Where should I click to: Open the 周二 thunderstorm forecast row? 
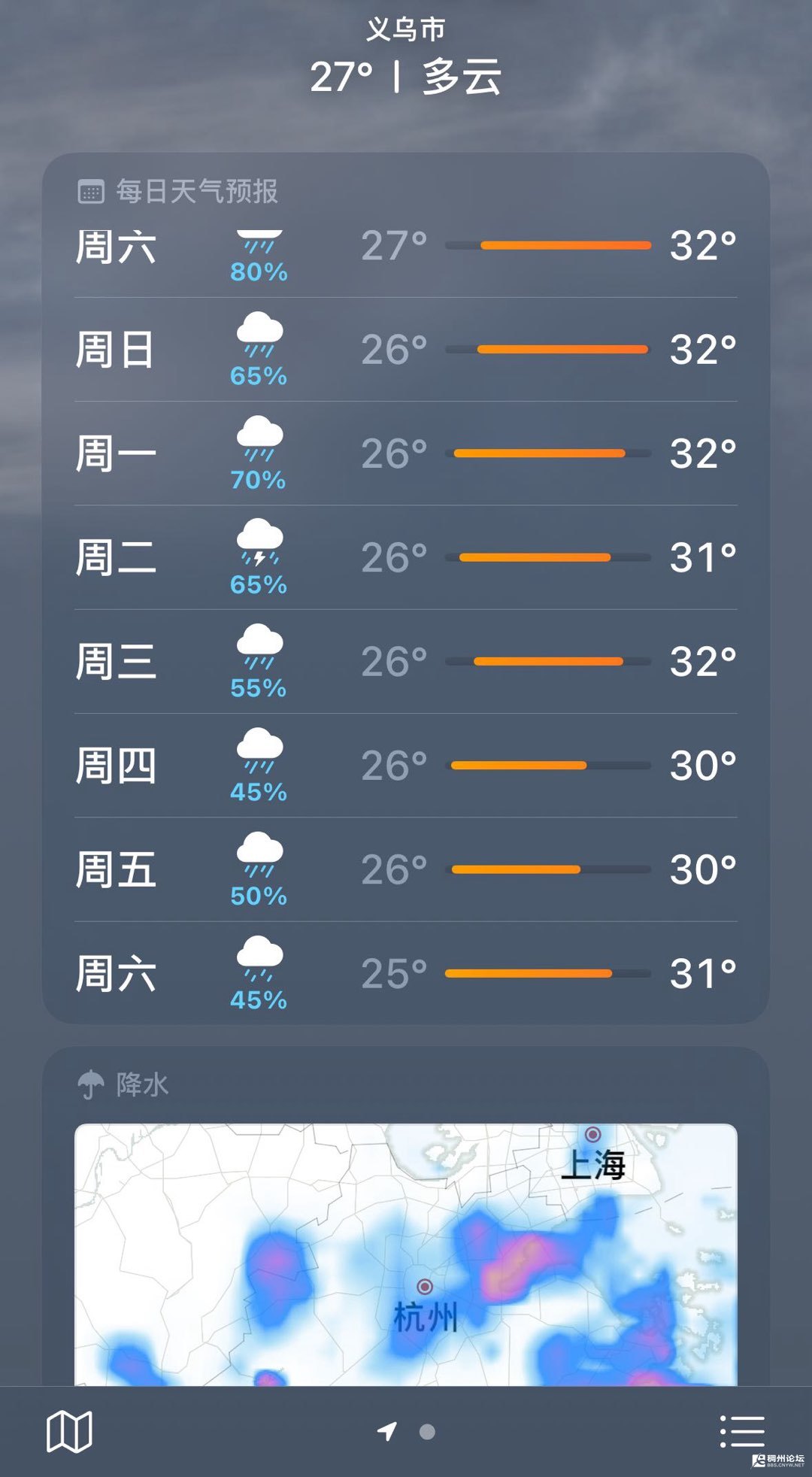click(x=406, y=557)
